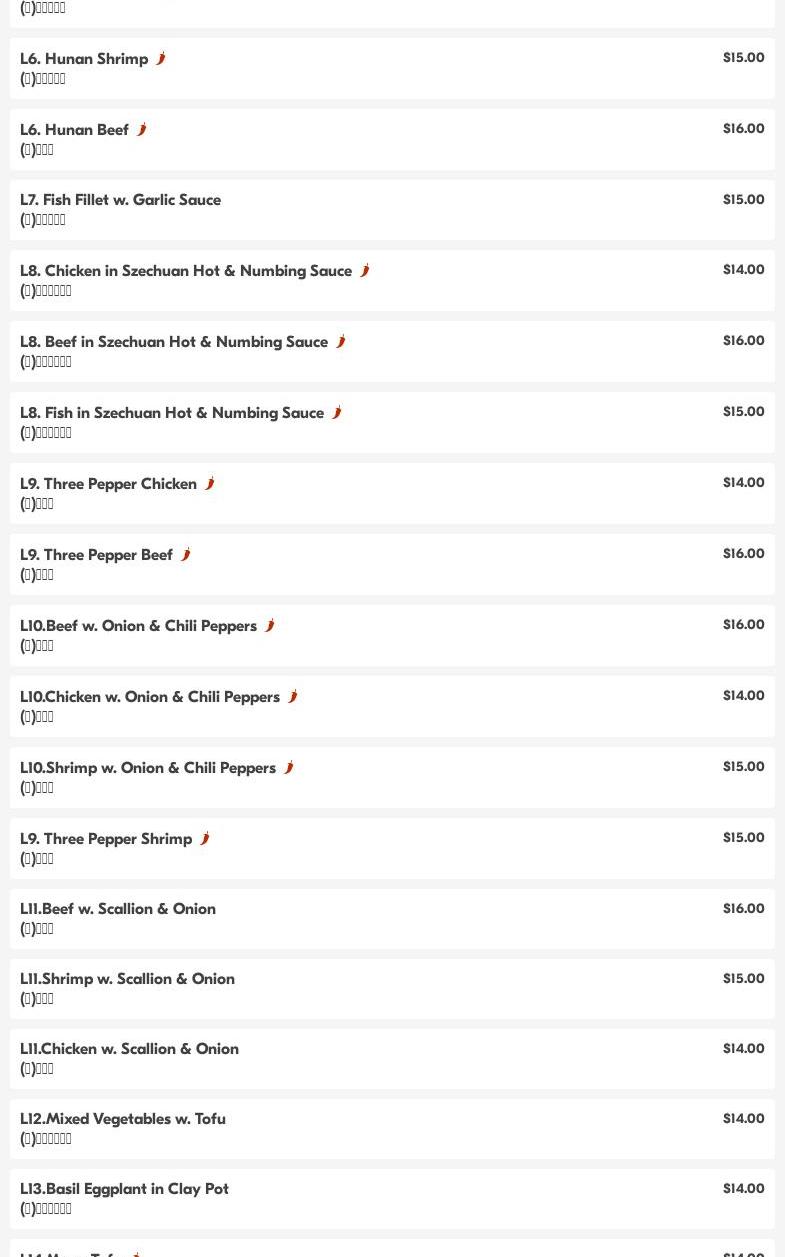Select L8. Fish in Szechuan Hot & Numbing Sauce
Screen dimensions: 785x1257
pos(392,423)
